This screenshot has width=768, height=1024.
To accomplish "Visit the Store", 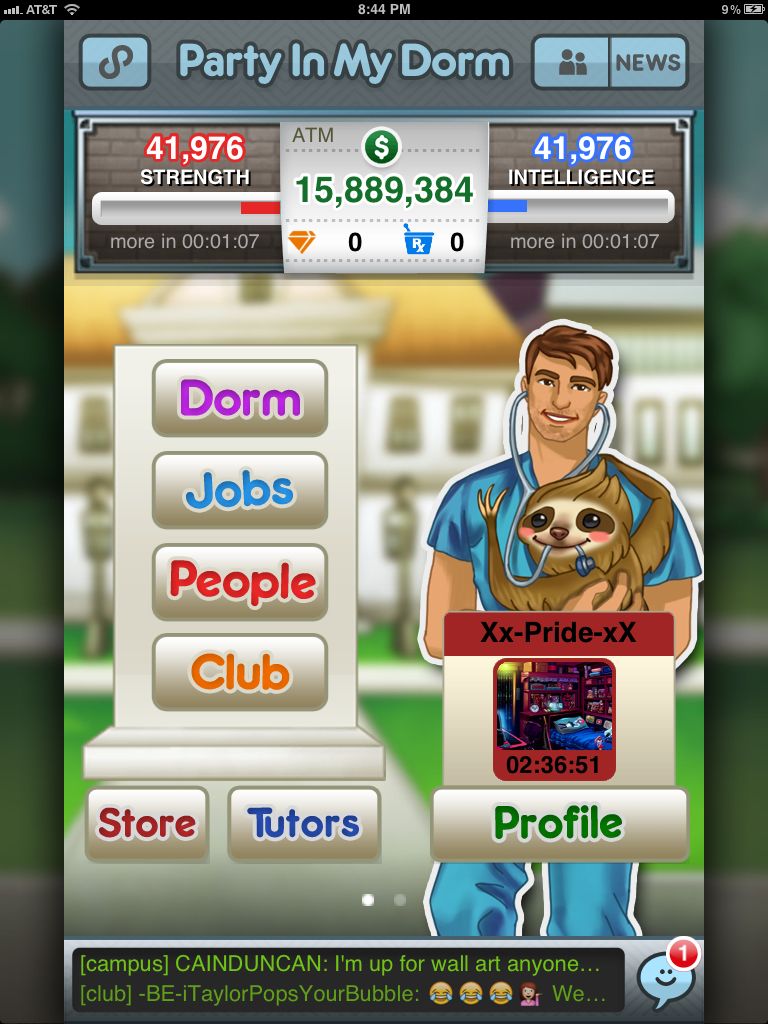I will coord(147,824).
